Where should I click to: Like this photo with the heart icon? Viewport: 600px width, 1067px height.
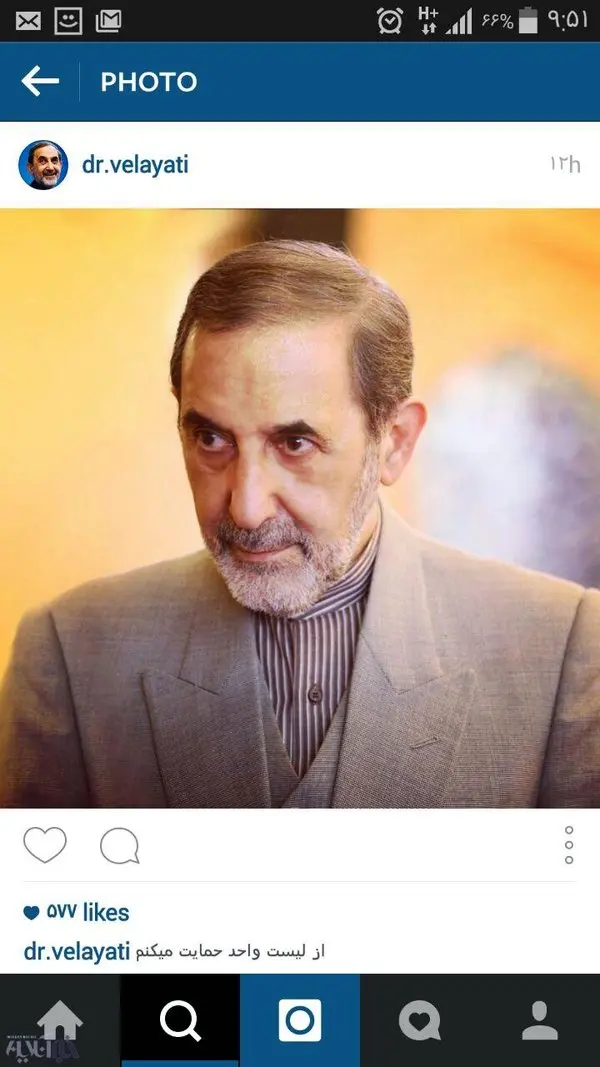(x=45, y=846)
